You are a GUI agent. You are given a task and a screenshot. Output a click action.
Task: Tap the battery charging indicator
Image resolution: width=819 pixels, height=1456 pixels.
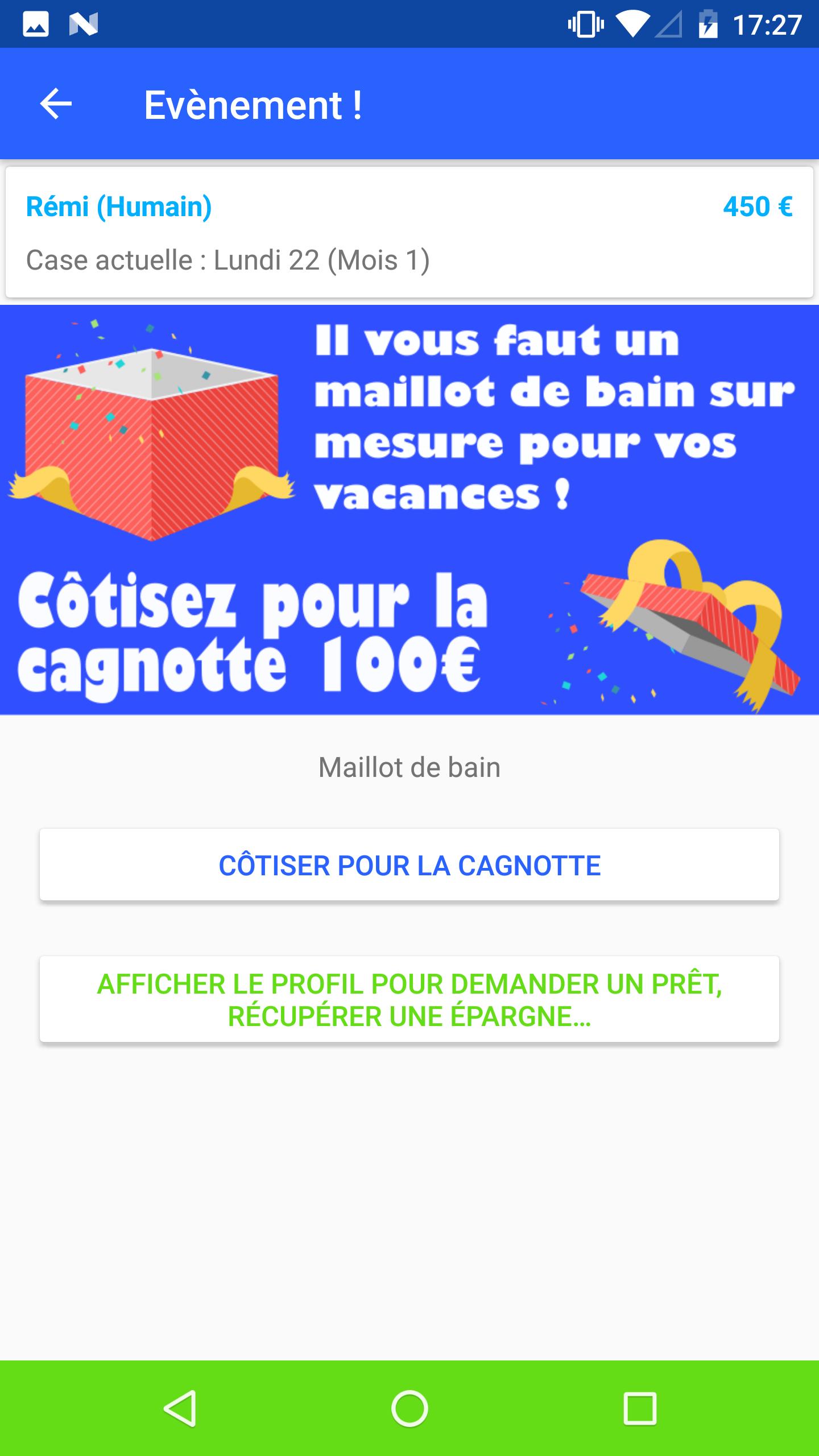tap(709, 24)
